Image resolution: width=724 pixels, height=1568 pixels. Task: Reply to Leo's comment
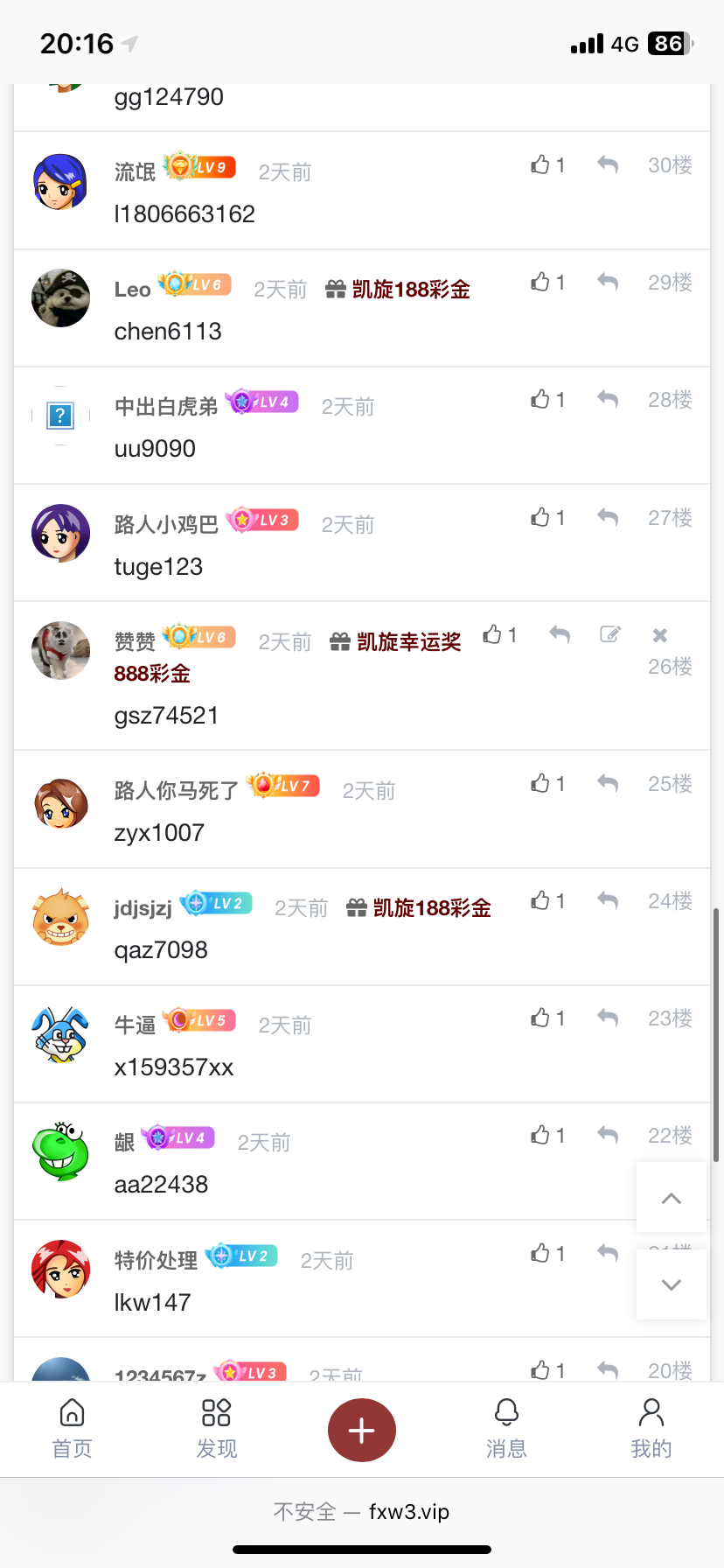click(x=608, y=283)
